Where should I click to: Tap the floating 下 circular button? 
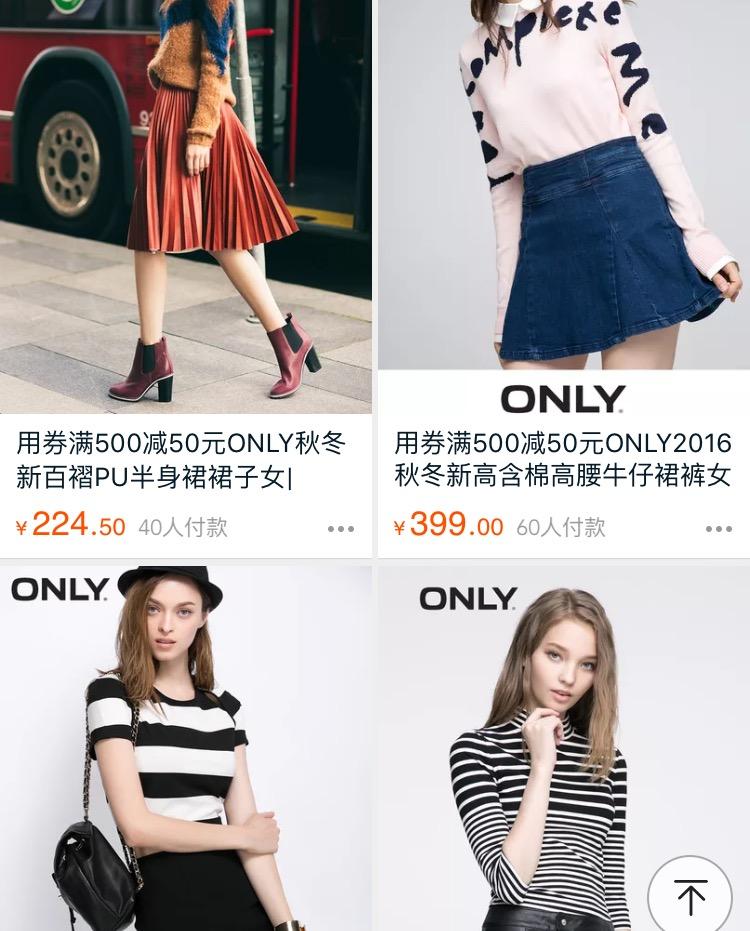pos(690,897)
